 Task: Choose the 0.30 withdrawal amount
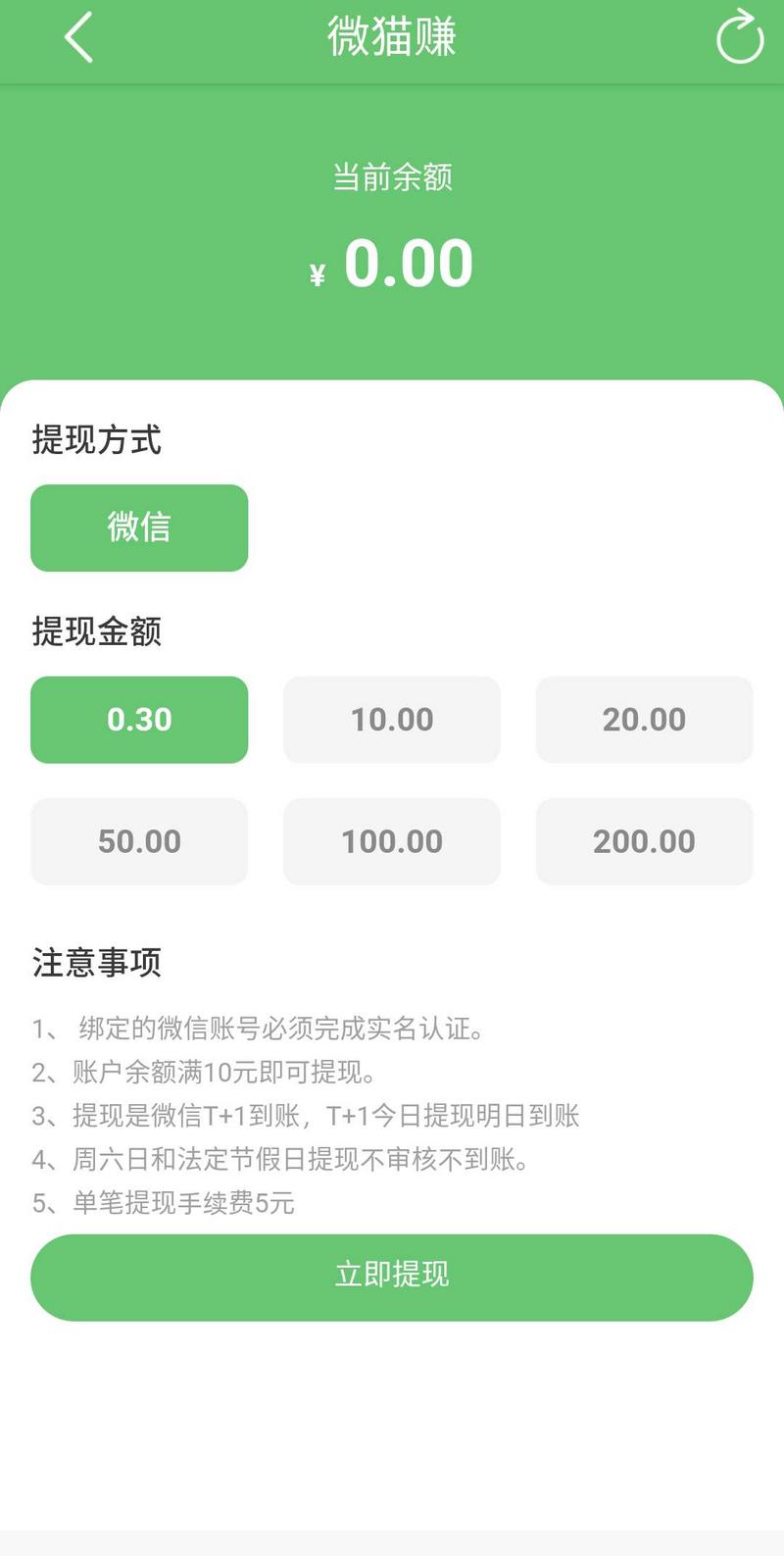click(x=138, y=719)
